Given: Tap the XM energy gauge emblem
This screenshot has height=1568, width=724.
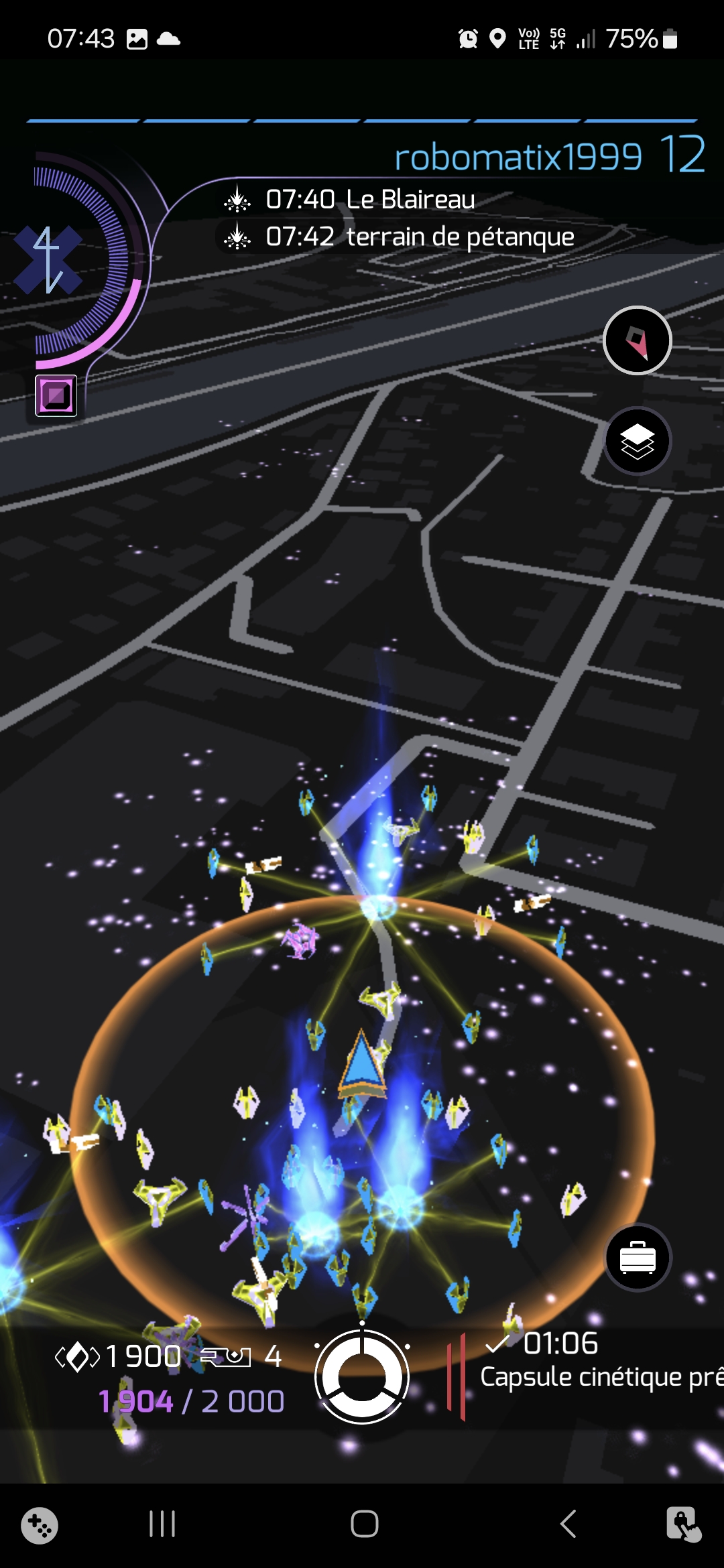Looking at the screenshot, I should click(x=48, y=261).
